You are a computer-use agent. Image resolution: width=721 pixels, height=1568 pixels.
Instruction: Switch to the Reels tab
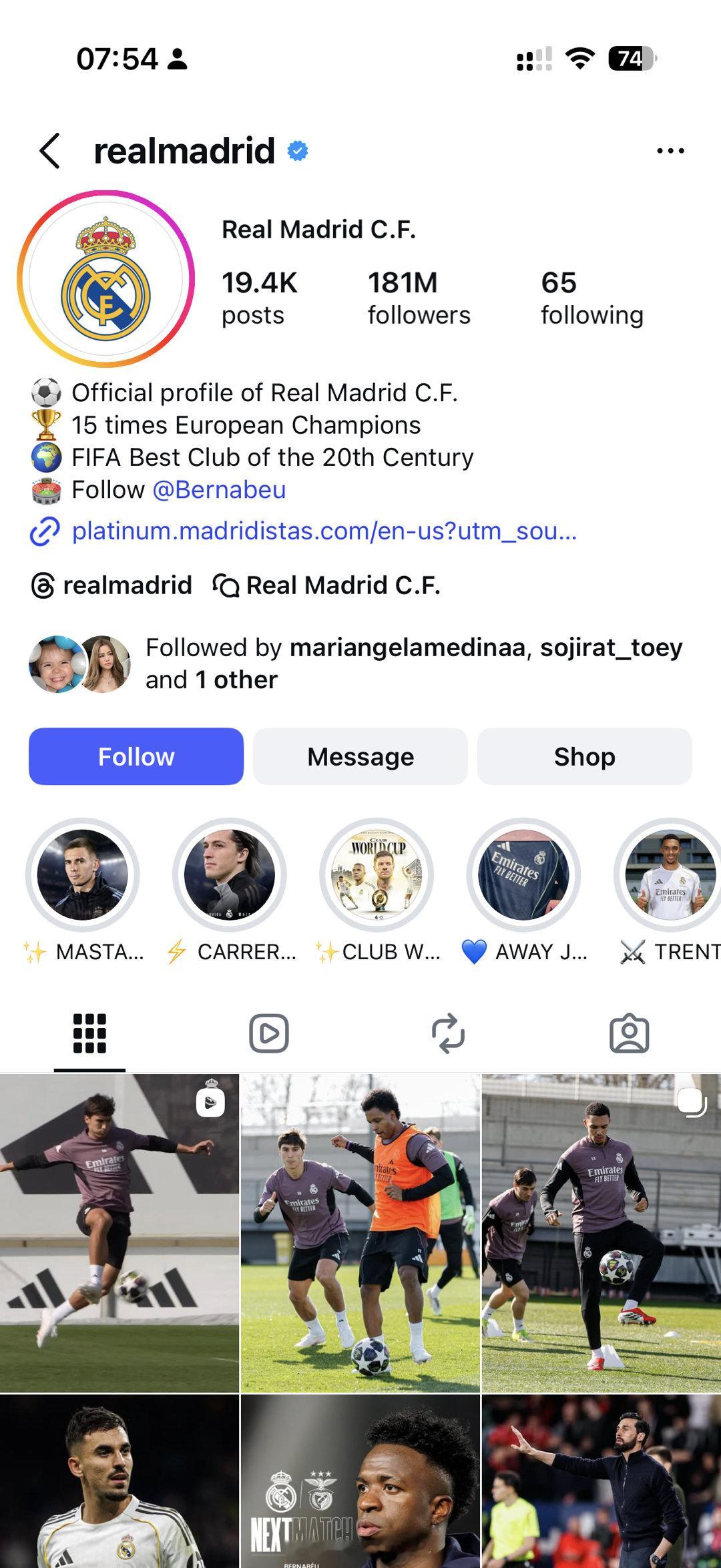(x=269, y=1033)
